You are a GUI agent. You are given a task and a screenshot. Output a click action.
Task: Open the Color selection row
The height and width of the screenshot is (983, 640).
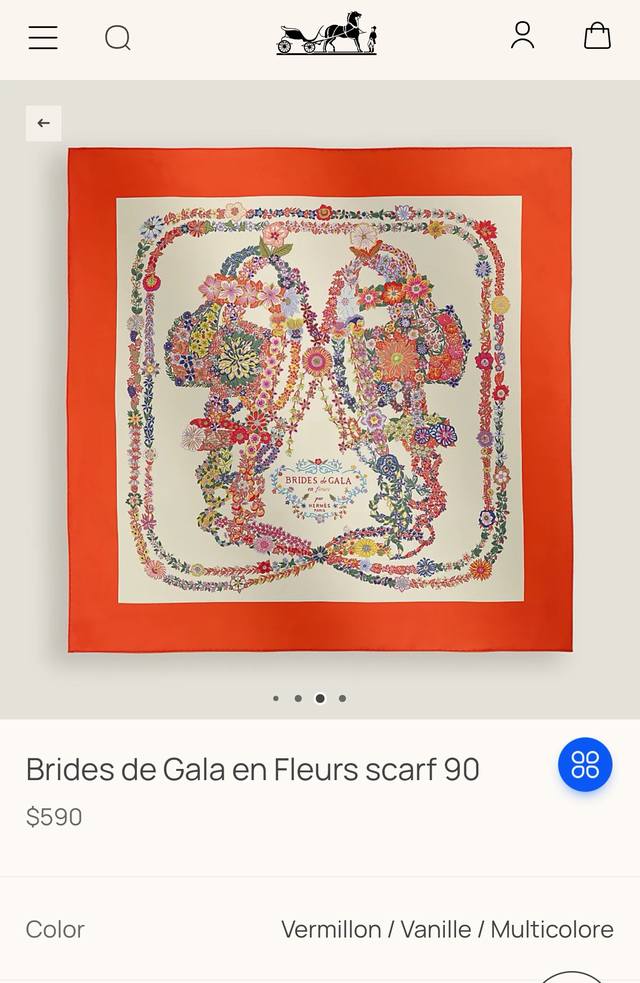click(x=320, y=929)
